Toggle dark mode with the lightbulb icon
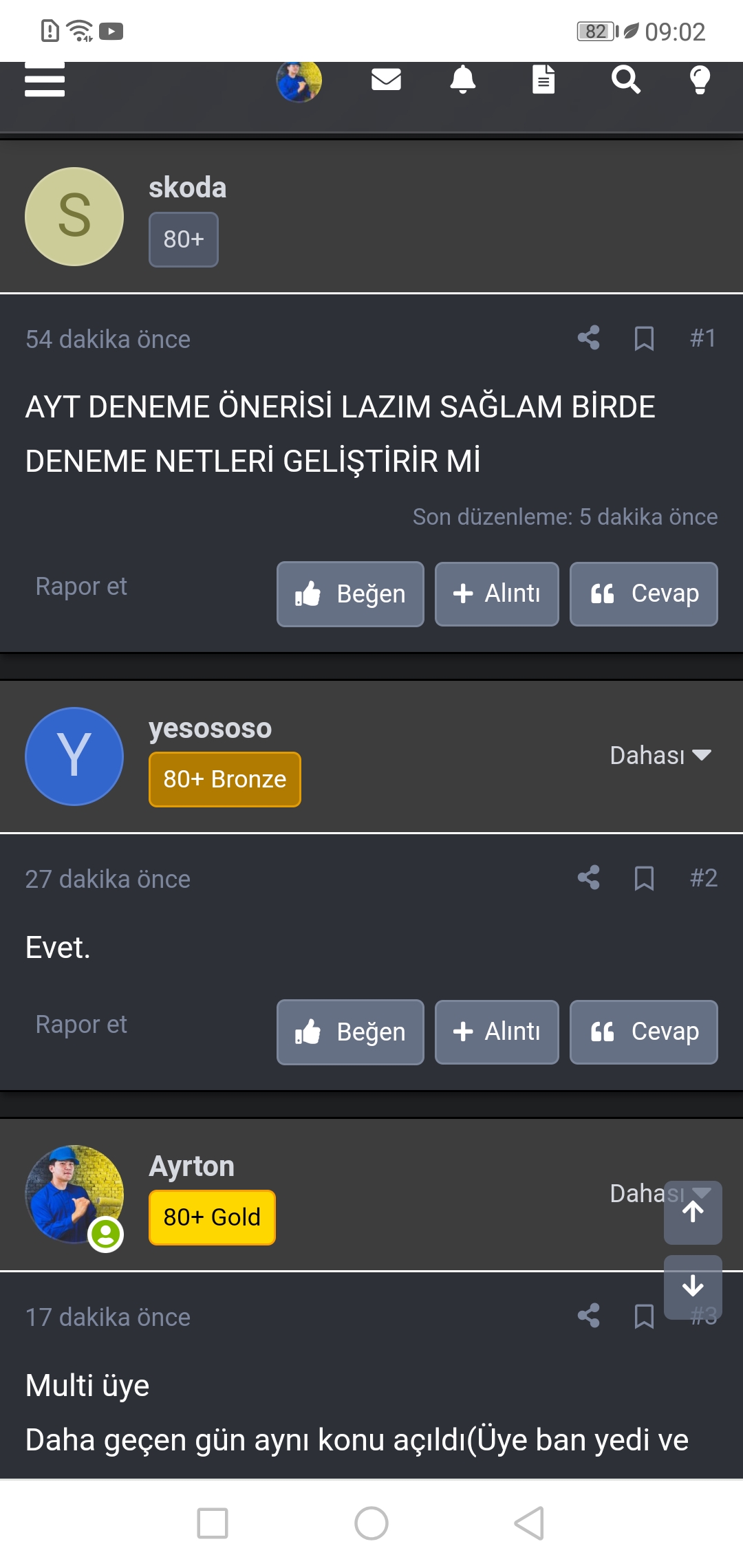Image resolution: width=743 pixels, height=1568 pixels. pos(700,80)
